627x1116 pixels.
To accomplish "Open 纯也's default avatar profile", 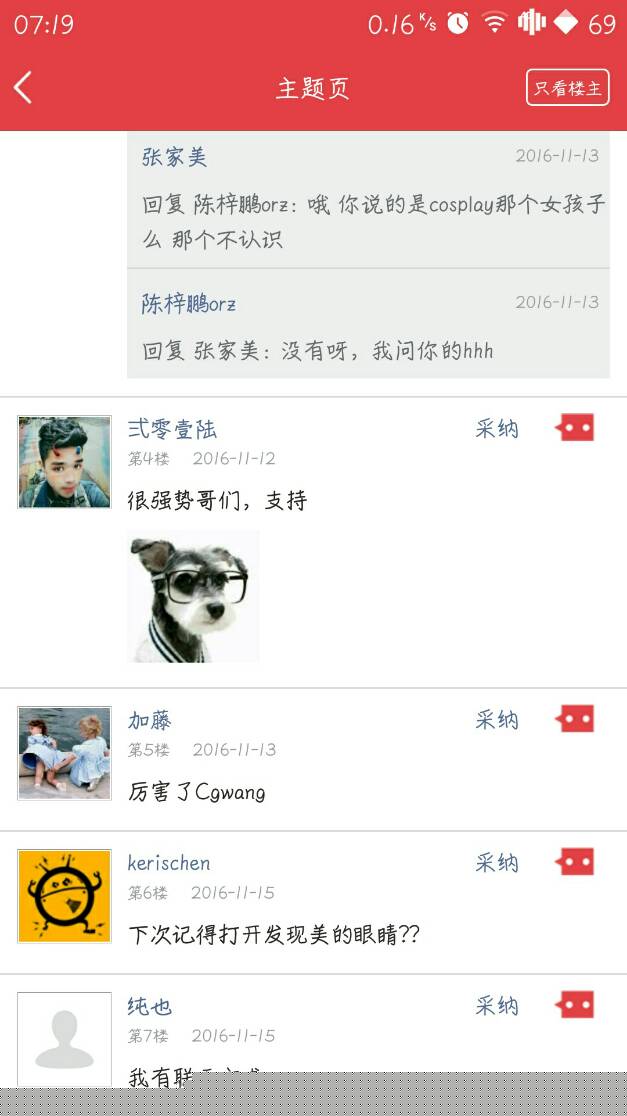I will click(x=64, y=1038).
